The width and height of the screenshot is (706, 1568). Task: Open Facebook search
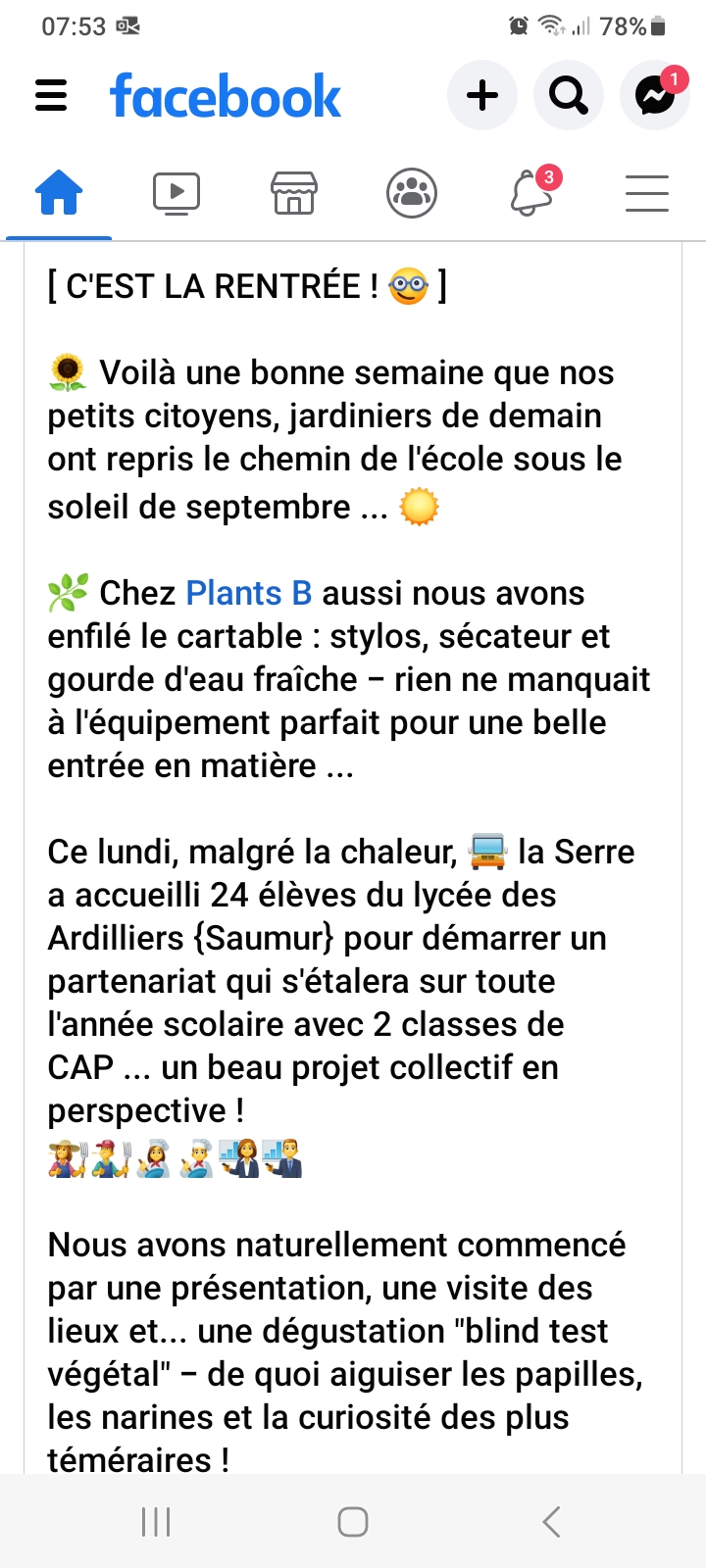(569, 96)
